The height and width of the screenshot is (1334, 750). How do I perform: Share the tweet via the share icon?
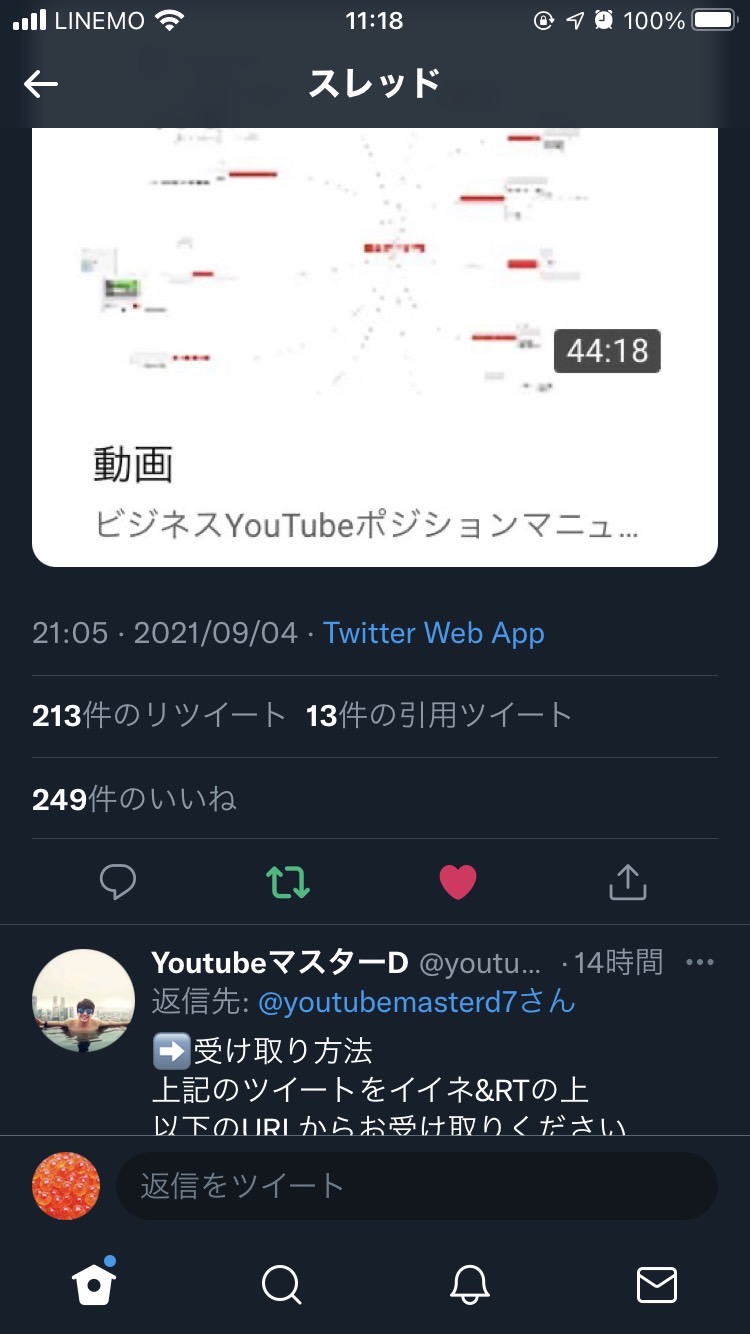pos(628,882)
